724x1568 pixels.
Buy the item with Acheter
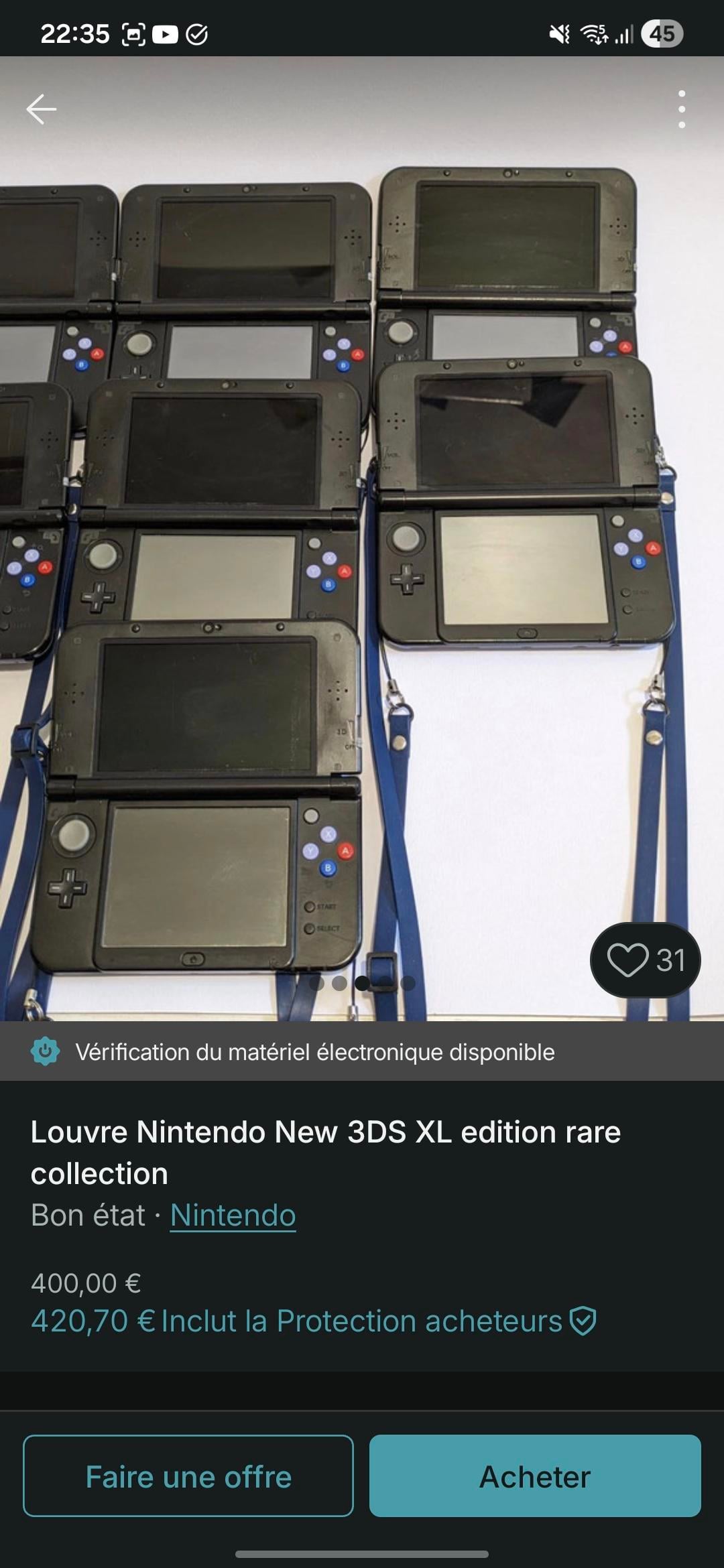(x=534, y=1476)
